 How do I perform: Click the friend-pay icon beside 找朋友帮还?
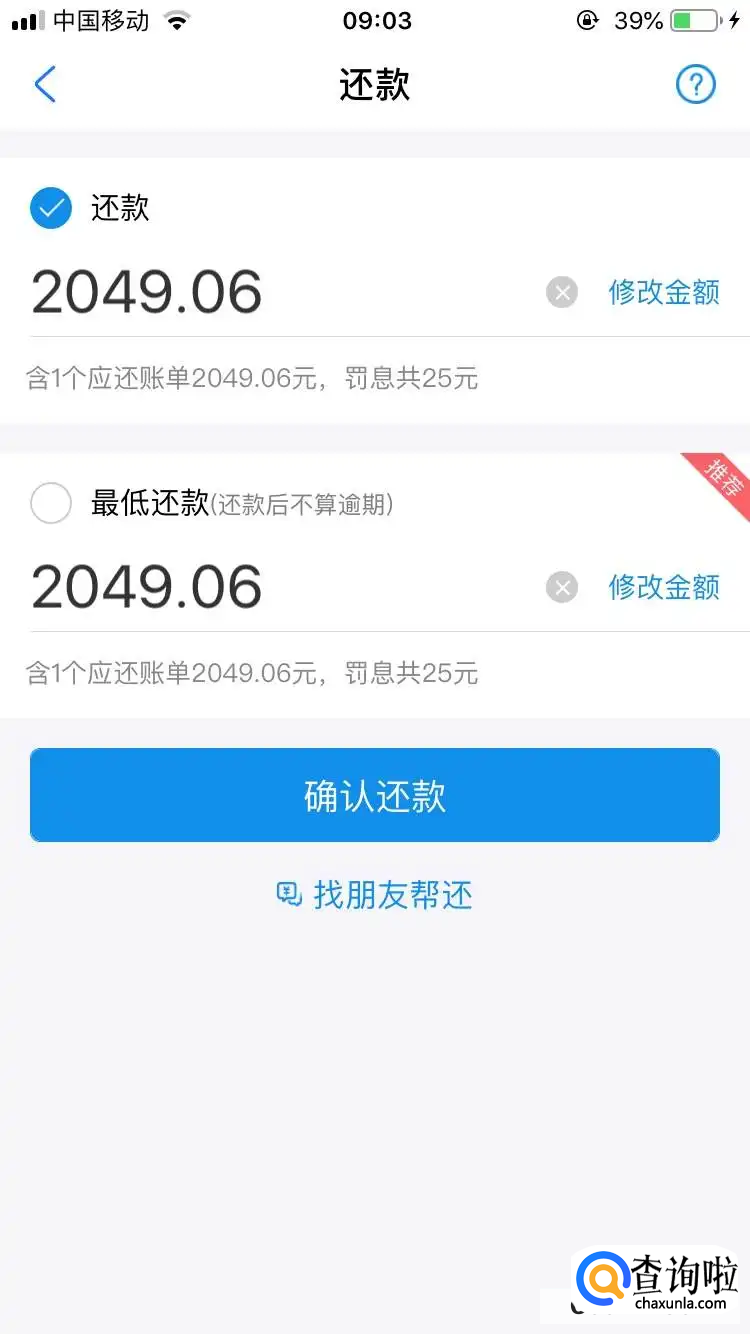288,894
